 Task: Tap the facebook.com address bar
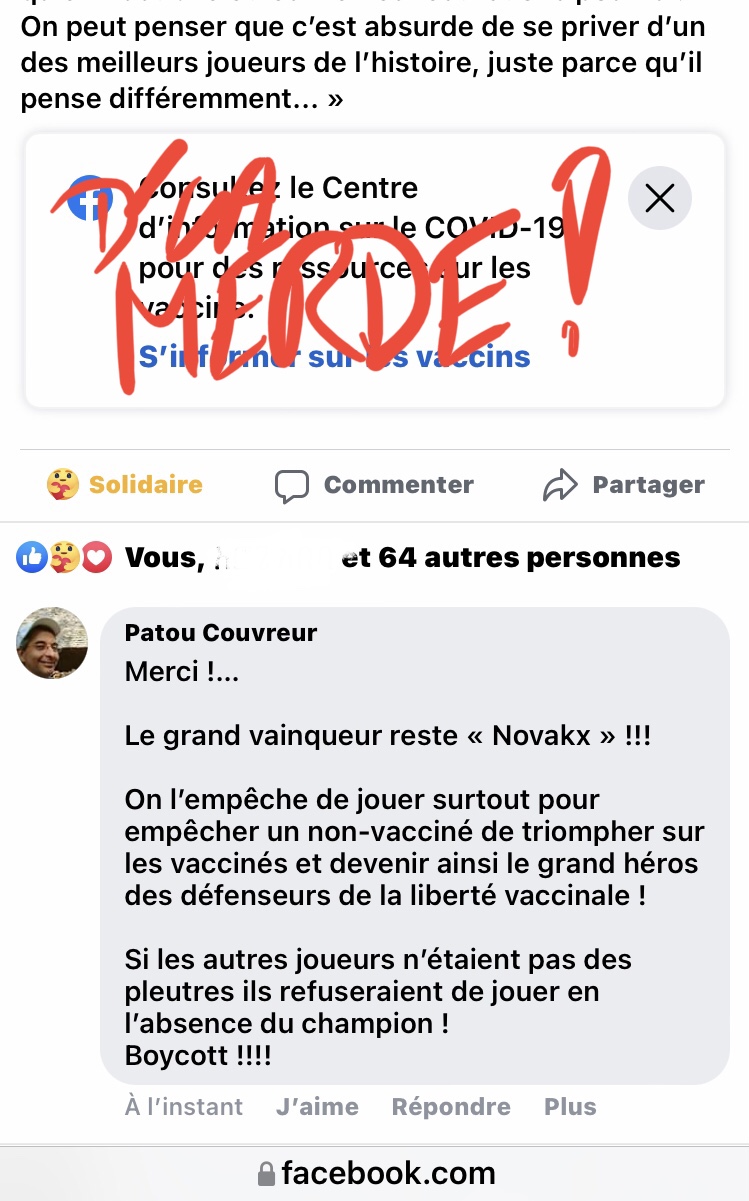coord(375,1172)
